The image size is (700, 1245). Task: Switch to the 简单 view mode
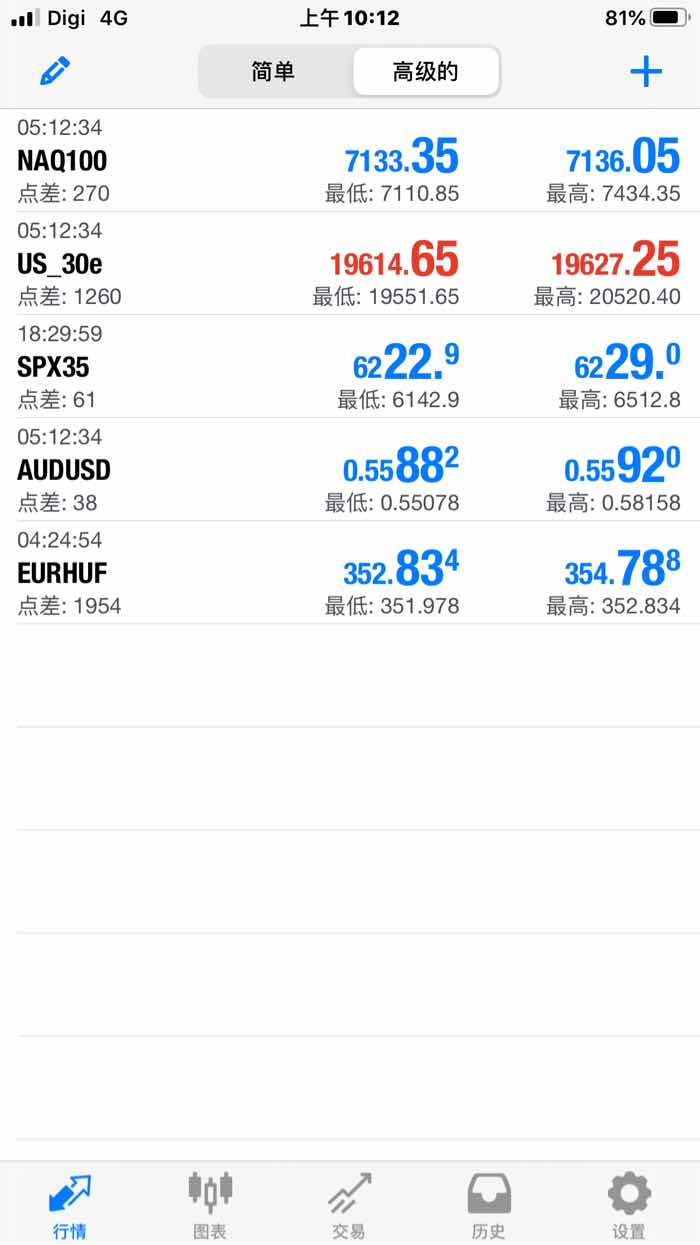click(274, 72)
